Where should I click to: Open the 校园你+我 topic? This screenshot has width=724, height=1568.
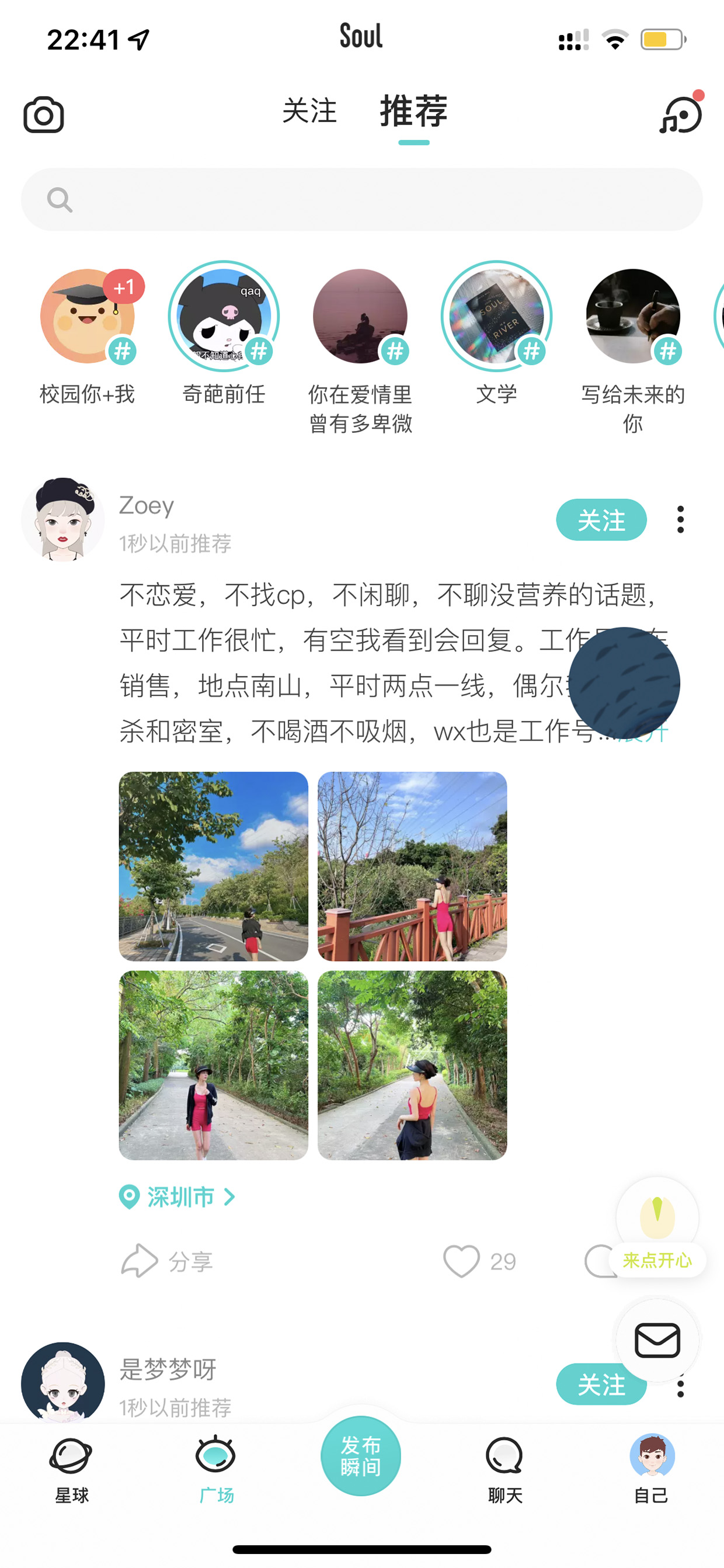88,334
